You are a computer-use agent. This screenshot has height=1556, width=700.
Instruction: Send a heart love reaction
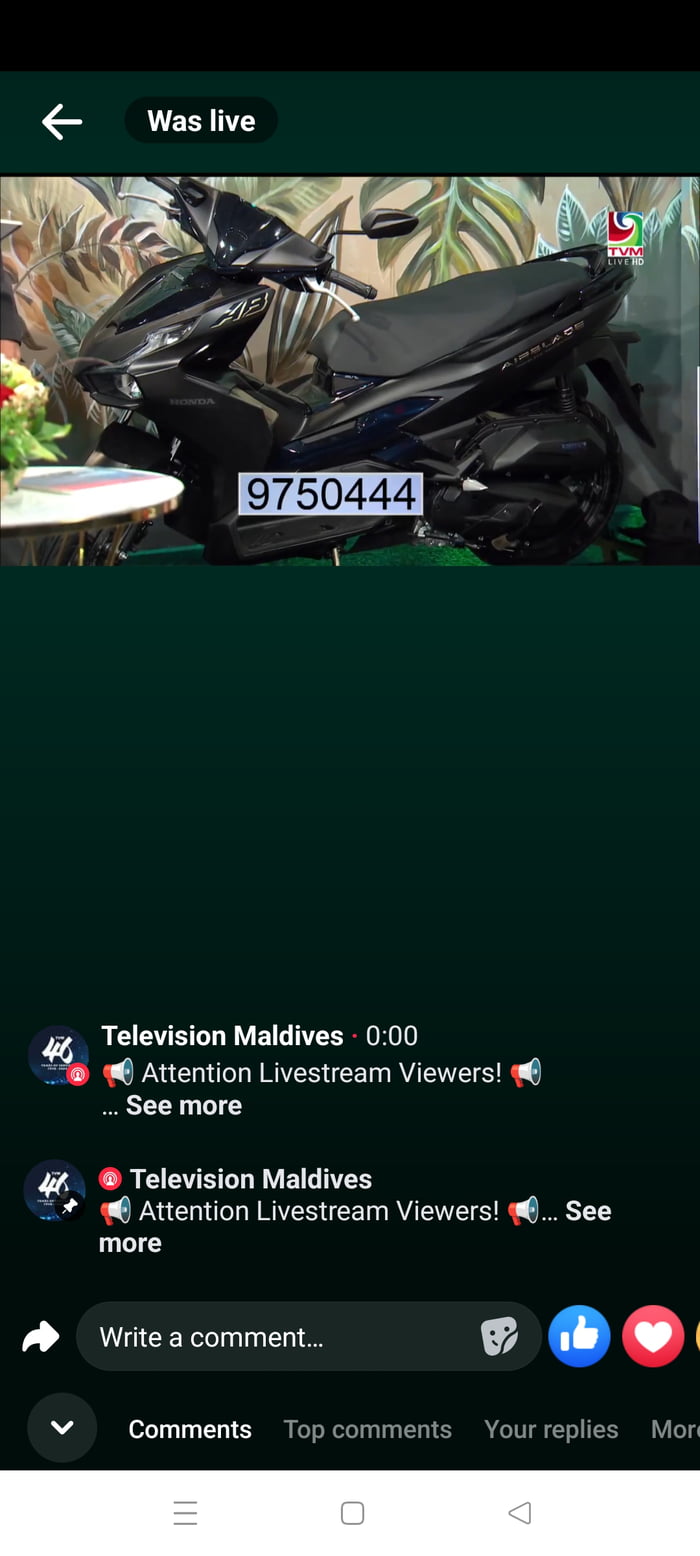(653, 1337)
